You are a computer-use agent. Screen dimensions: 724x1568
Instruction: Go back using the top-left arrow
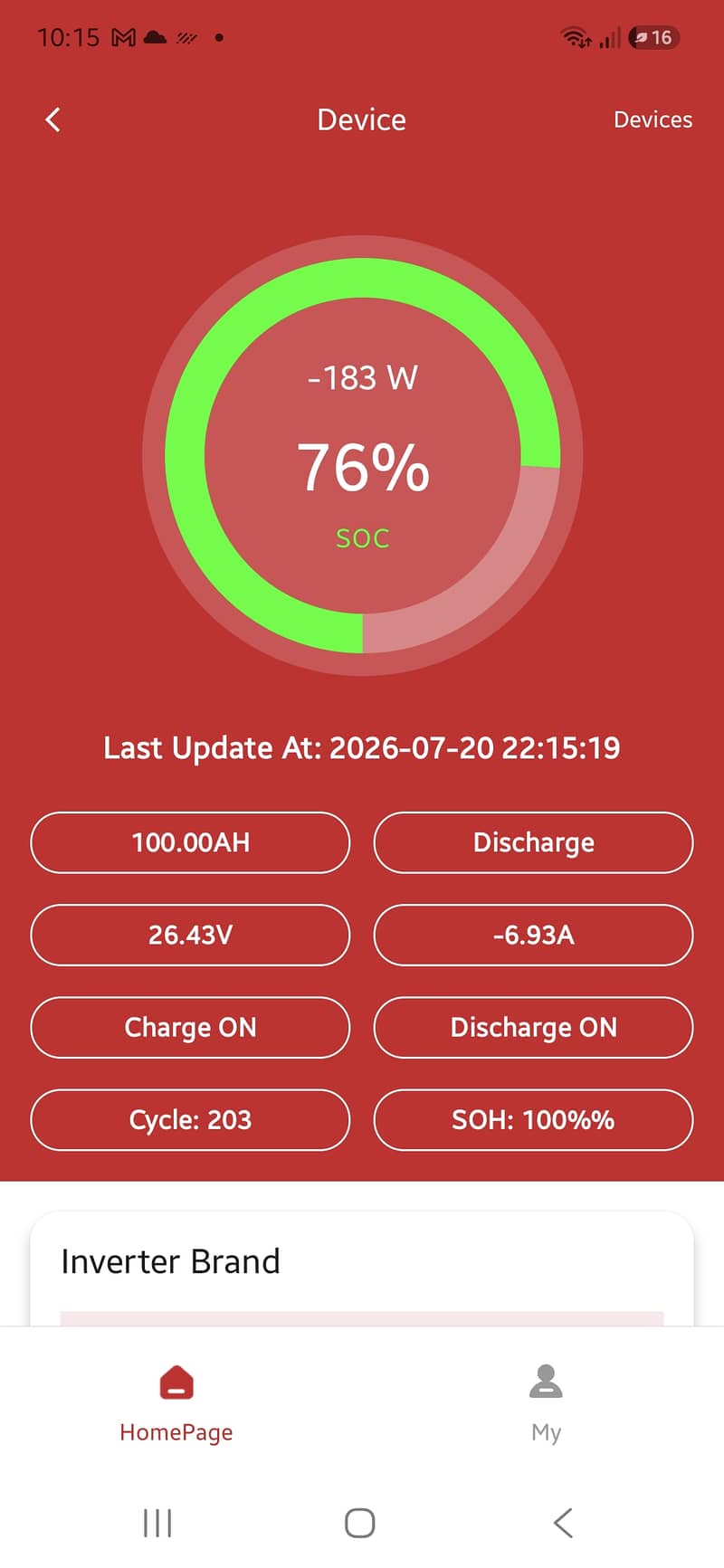pyautogui.click(x=52, y=119)
